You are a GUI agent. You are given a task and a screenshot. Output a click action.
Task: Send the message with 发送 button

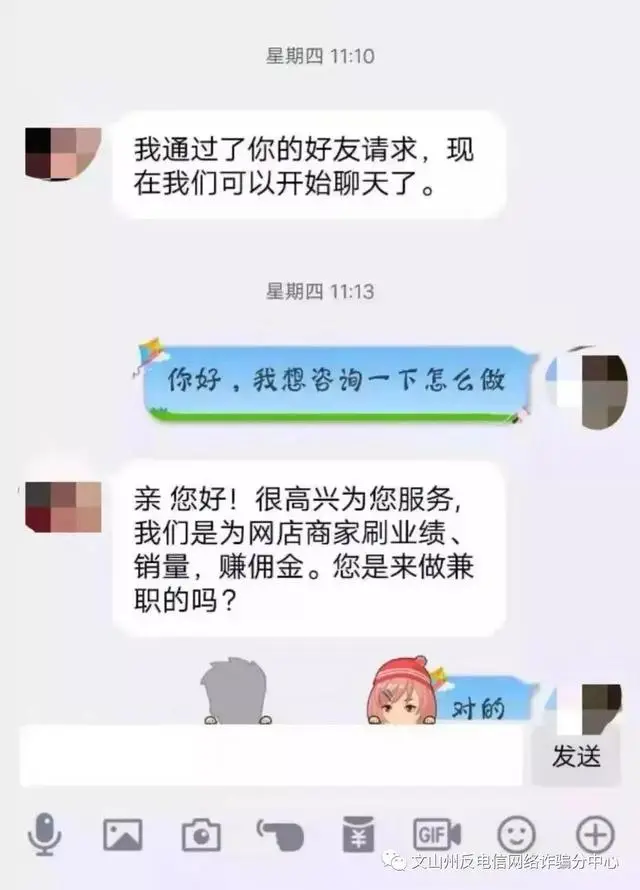[x=577, y=756]
